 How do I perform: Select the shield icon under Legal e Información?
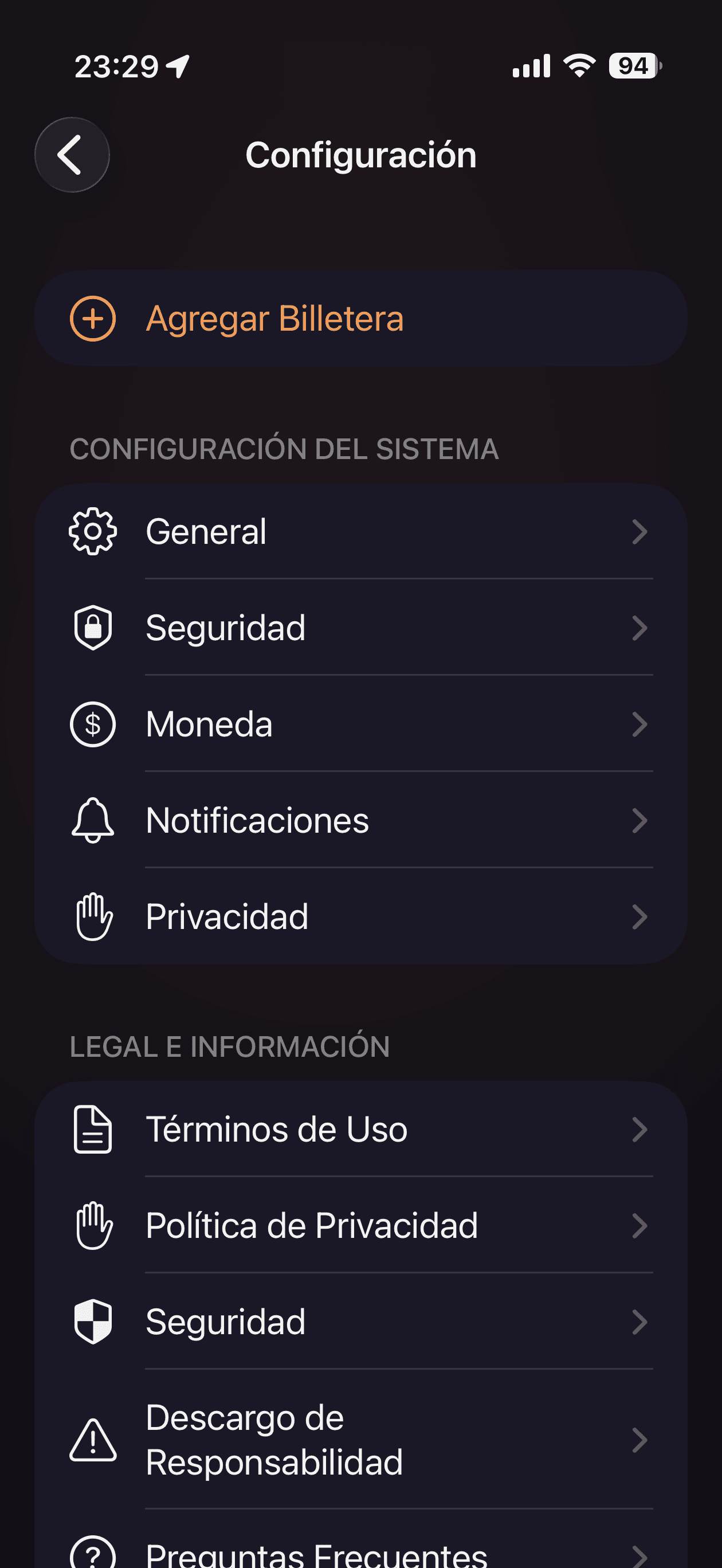(x=93, y=1322)
